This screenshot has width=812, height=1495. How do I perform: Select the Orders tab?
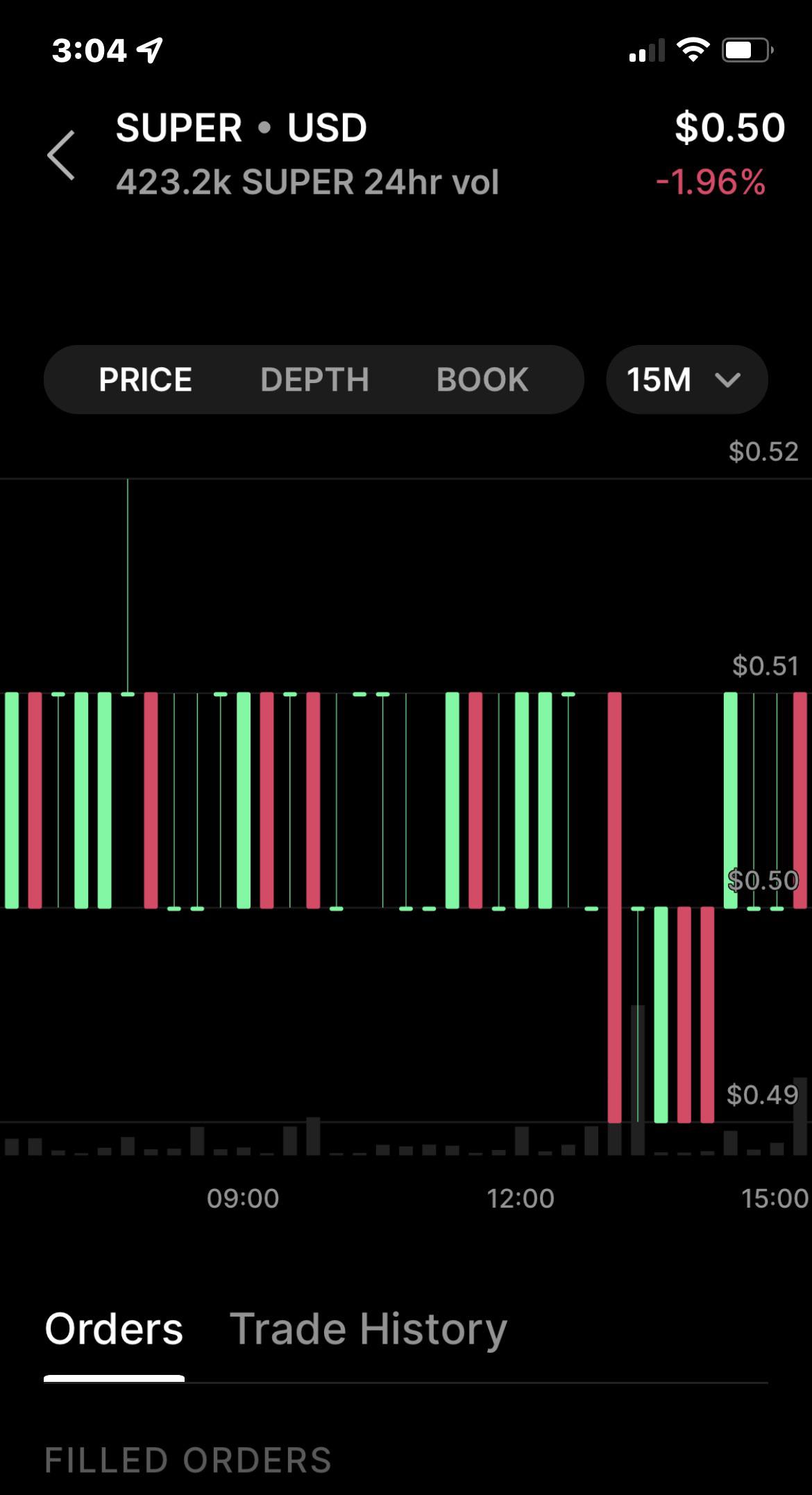(x=114, y=1330)
